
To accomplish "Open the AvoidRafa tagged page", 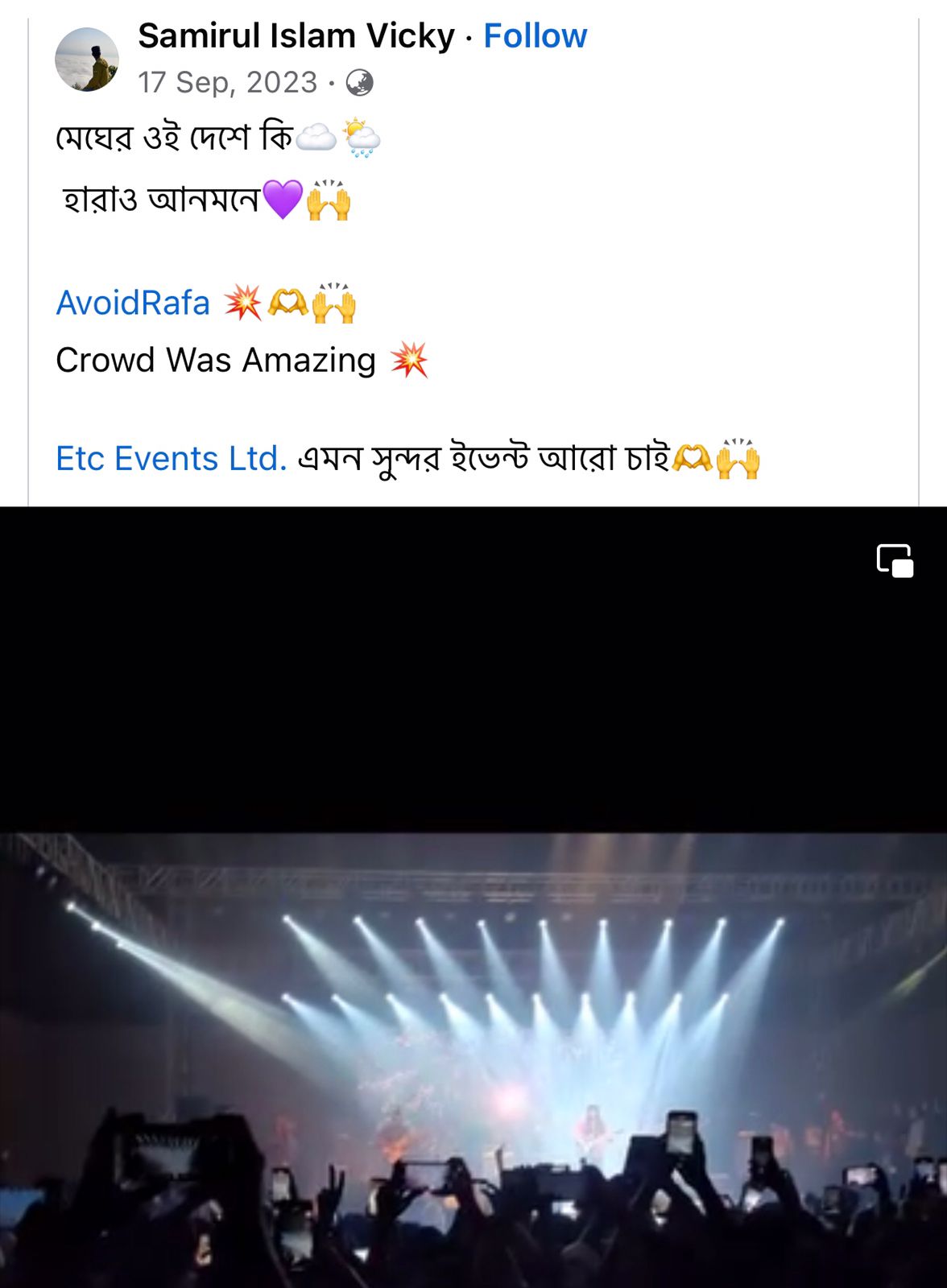I will coord(133,303).
